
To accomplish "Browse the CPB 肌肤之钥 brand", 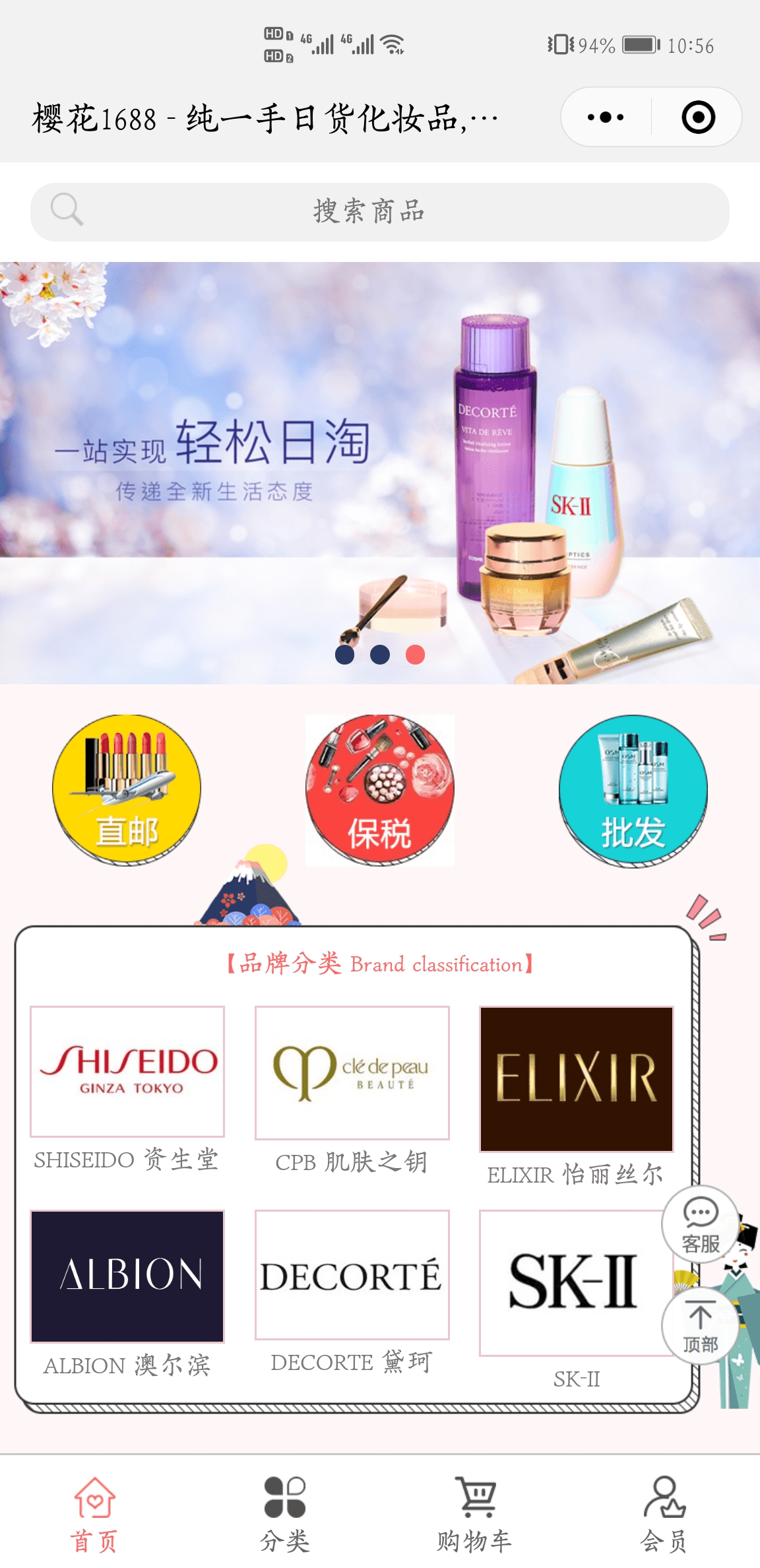I will (x=352, y=1073).
